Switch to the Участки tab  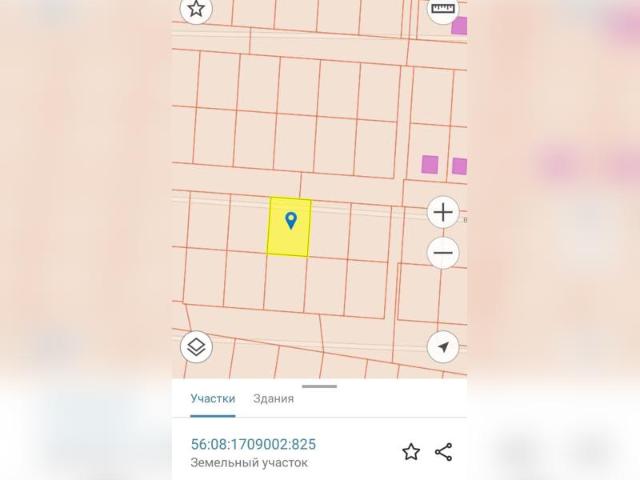pos(213,398)
